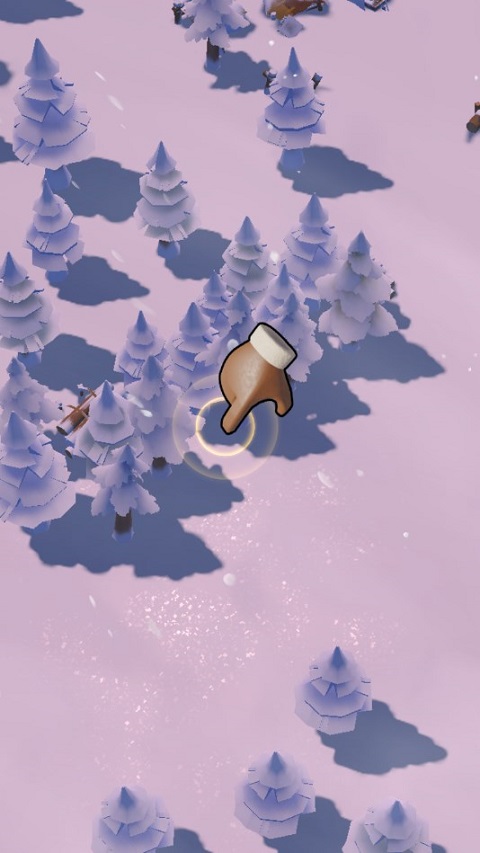Tap the glowing ring under the pointing glove

[225, 427]
